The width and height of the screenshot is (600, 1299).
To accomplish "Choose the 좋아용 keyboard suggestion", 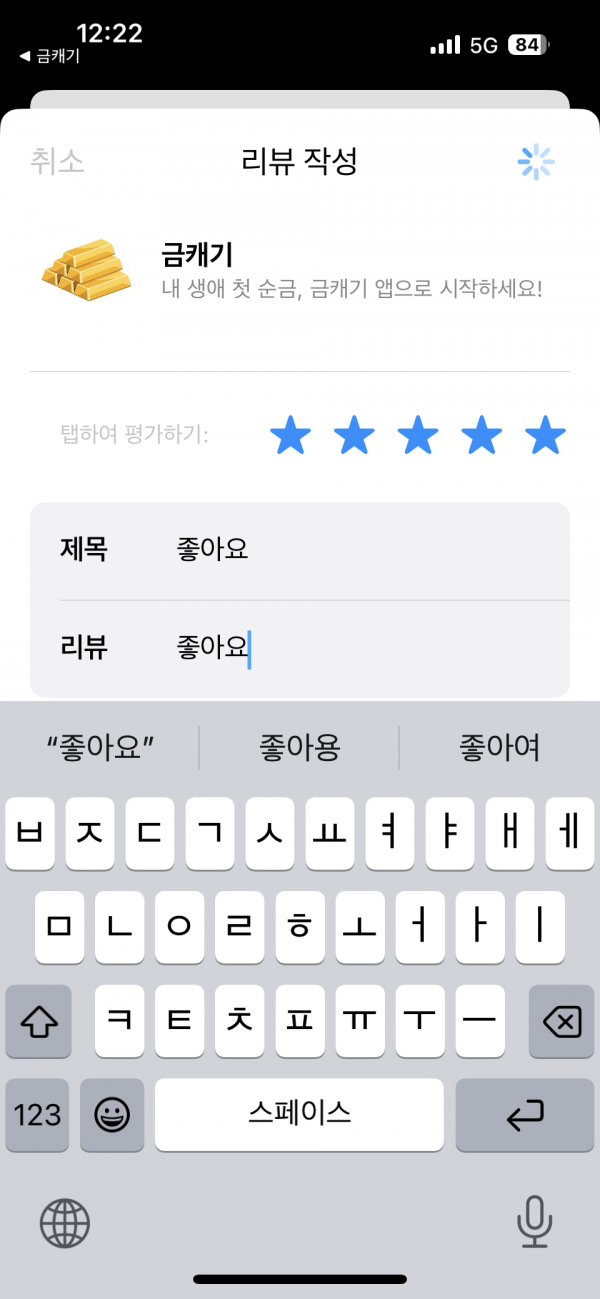I will pos(300,747).
